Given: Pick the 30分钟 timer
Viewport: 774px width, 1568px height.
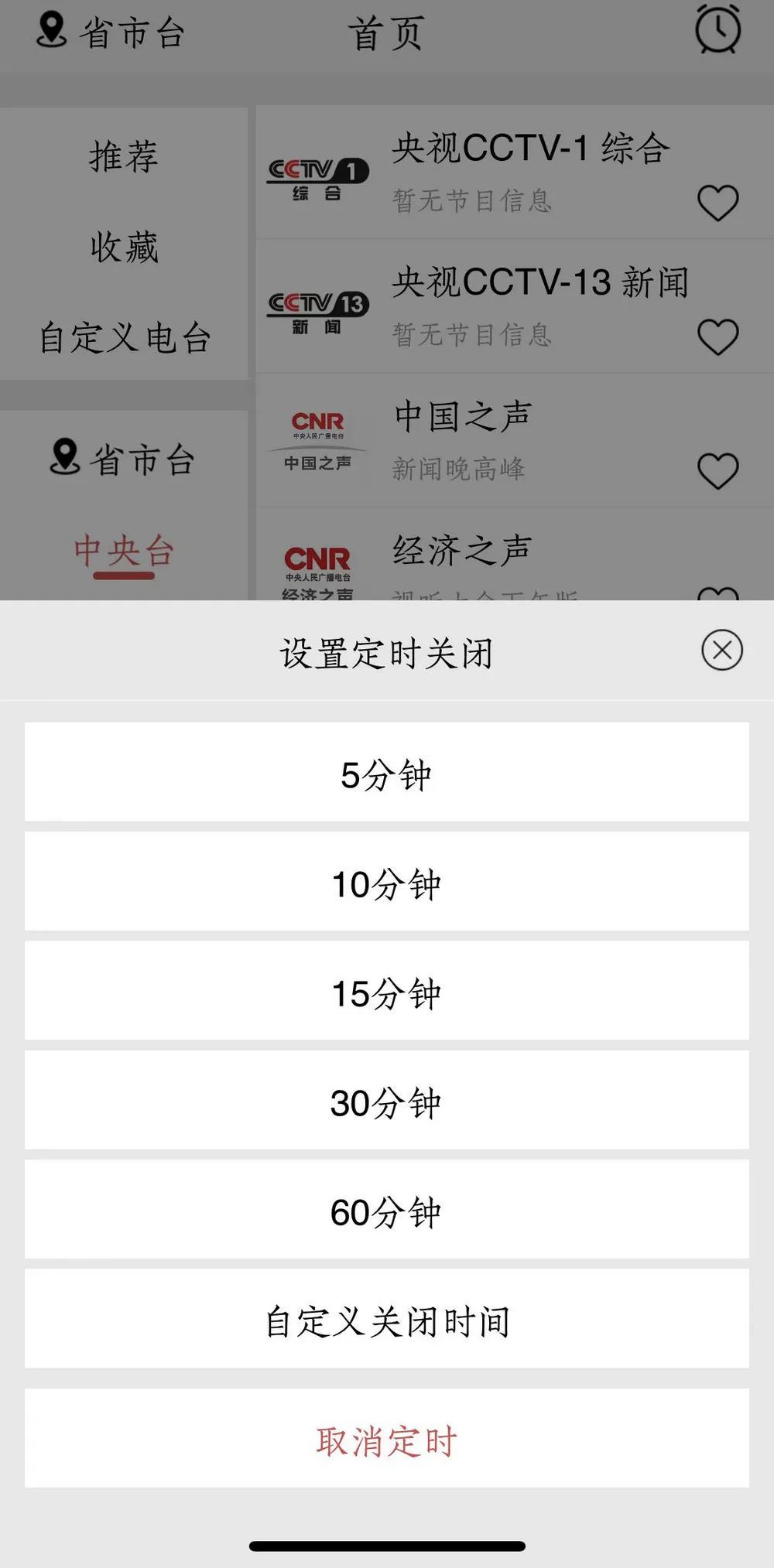Looking at the screenshot, I should (387, 1099).
